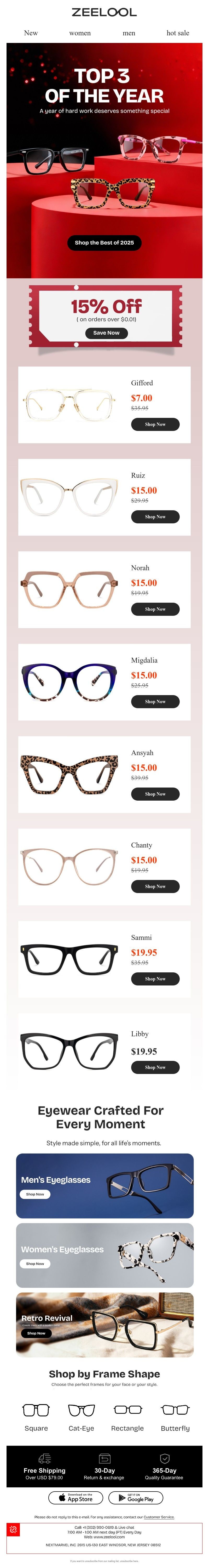The width and height of the screenshot is (209, 1568).
Task: Shop Now in Men's Eyeglasses banner
Action: pos(35,1194)
